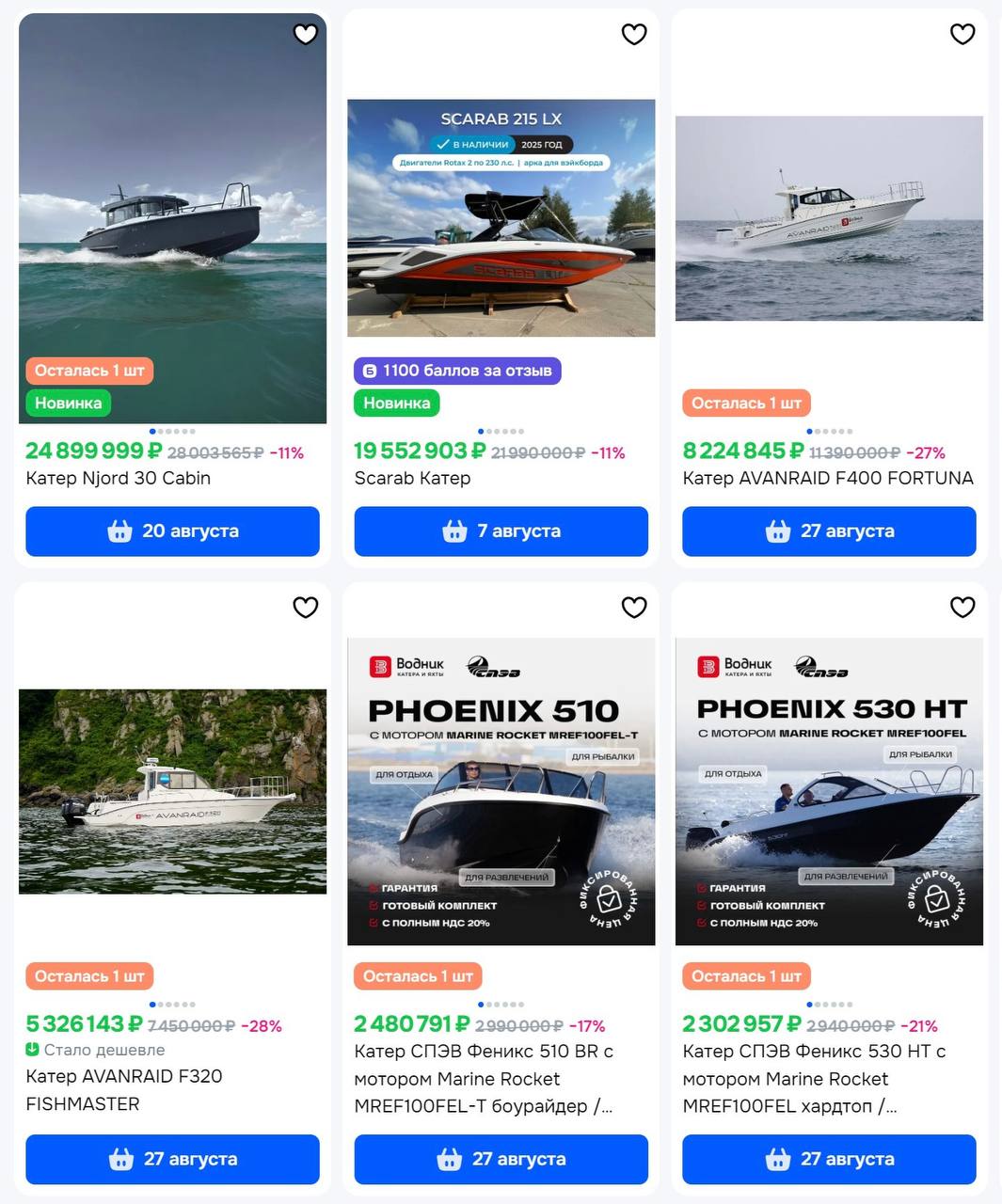
Task: View the Phoenix 530 HT product tile
Action: (x=829, y=790)
